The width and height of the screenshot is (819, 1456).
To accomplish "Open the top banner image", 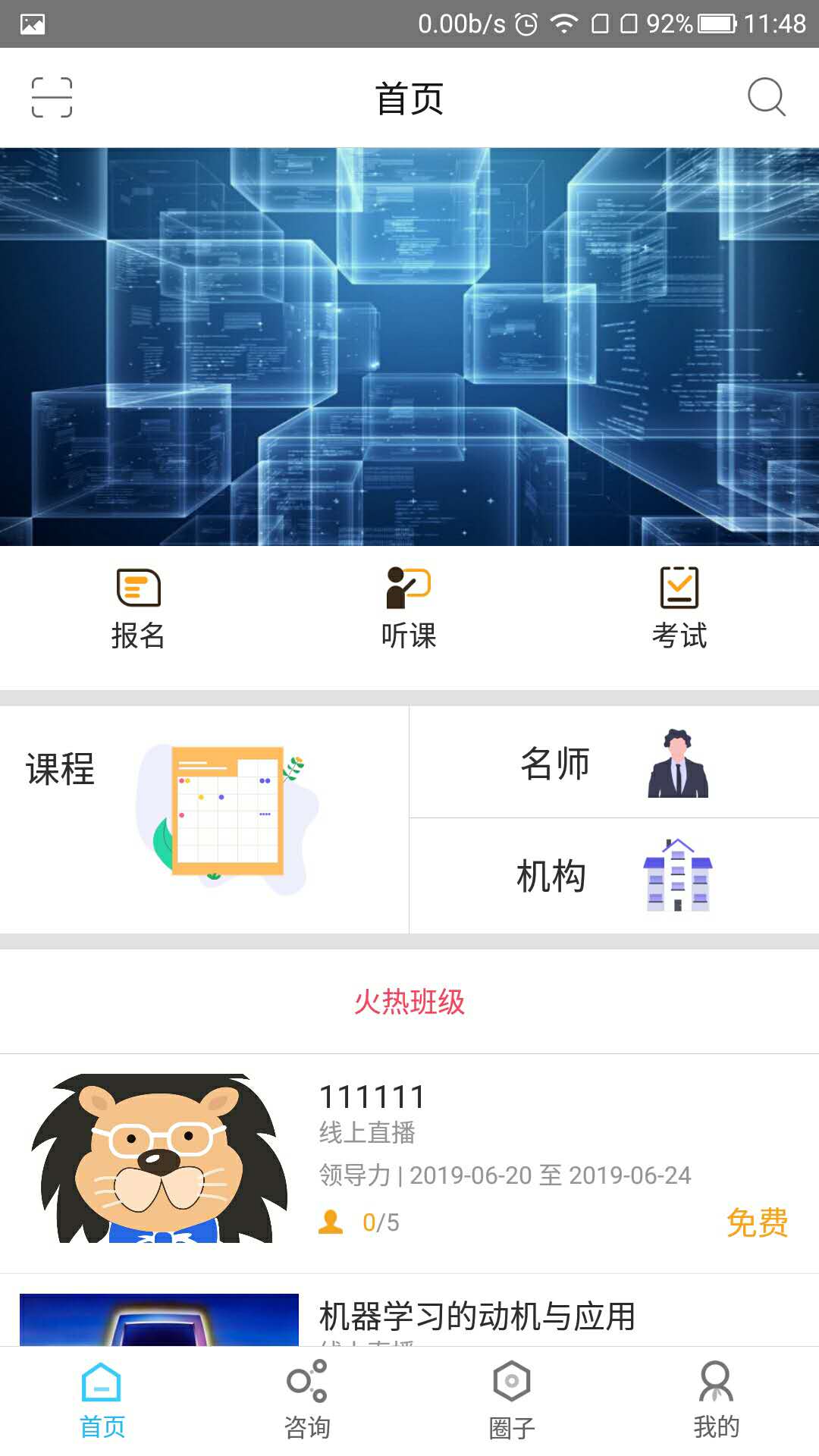I will [409, 347].
